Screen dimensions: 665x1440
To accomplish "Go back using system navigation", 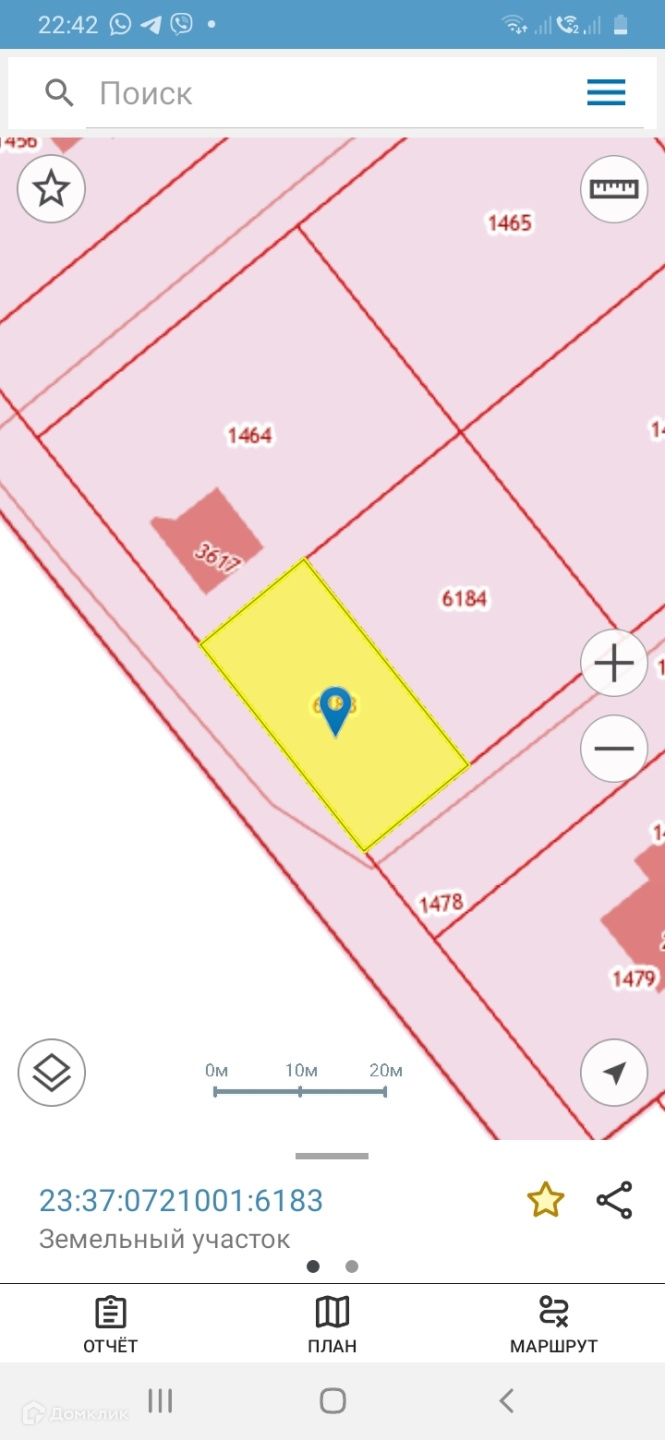I will [506, 1401].
